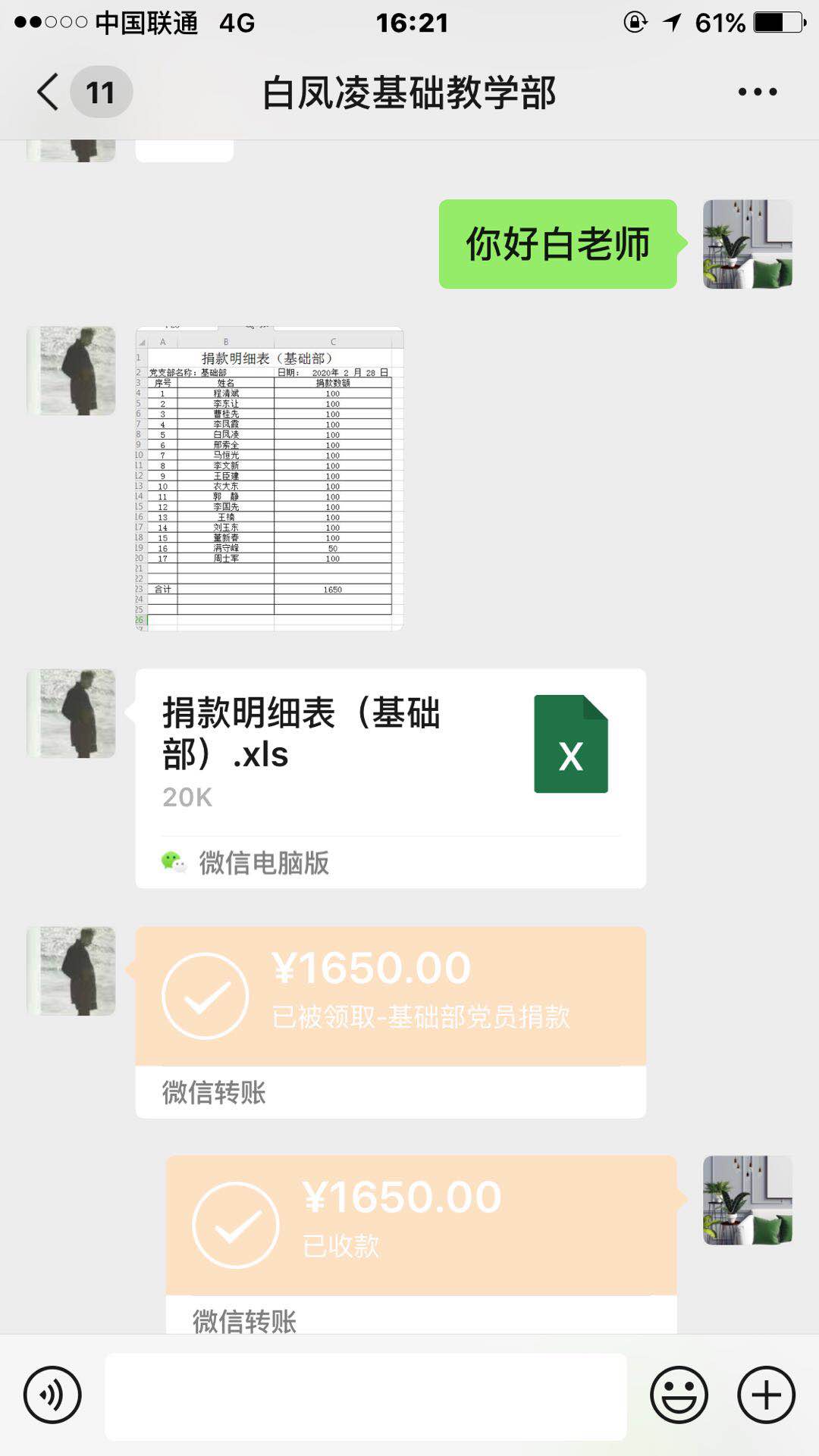Open the chat info three-dot menu
This screenshot has width=819, height=1456.
[x=757, y=92]
